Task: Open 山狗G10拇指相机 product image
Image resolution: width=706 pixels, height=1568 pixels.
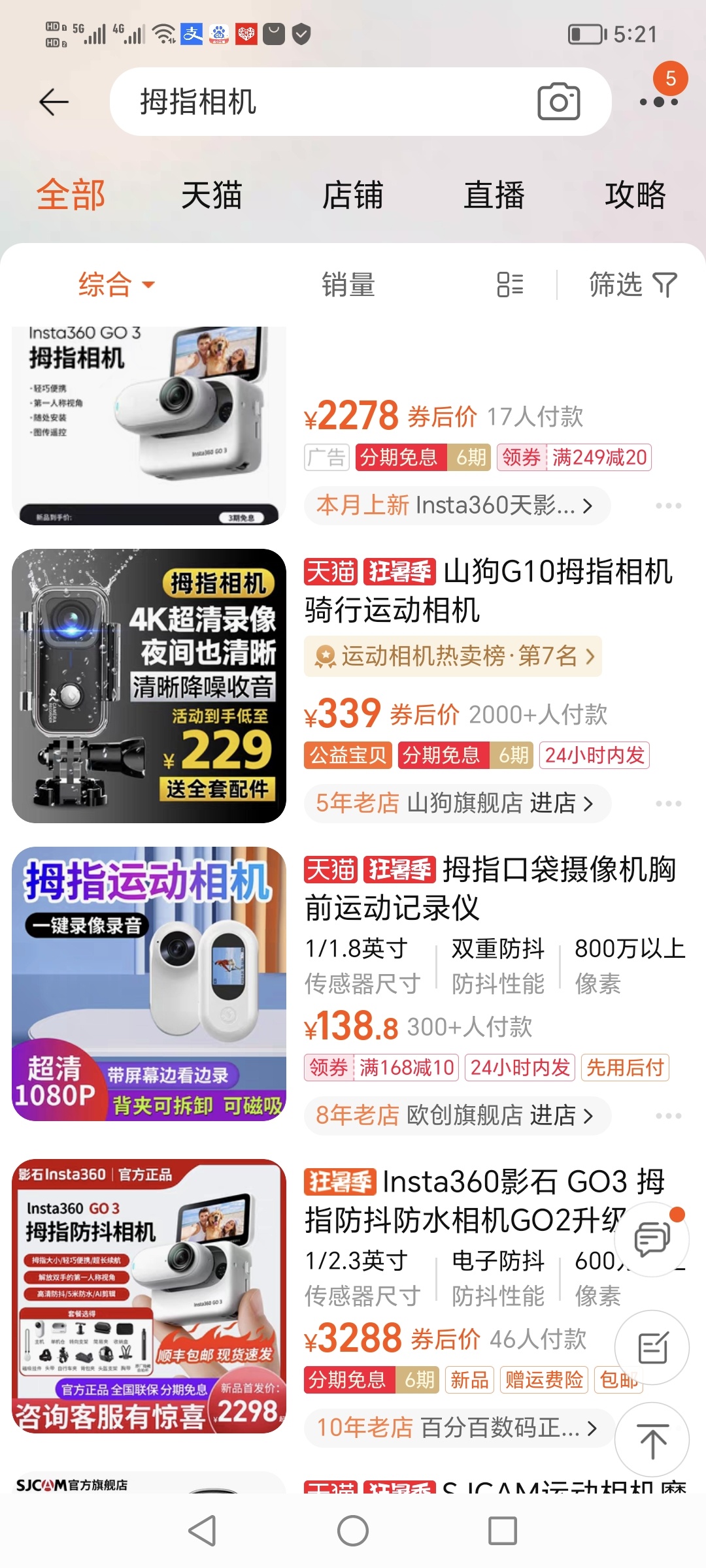Action: (149, 685)
